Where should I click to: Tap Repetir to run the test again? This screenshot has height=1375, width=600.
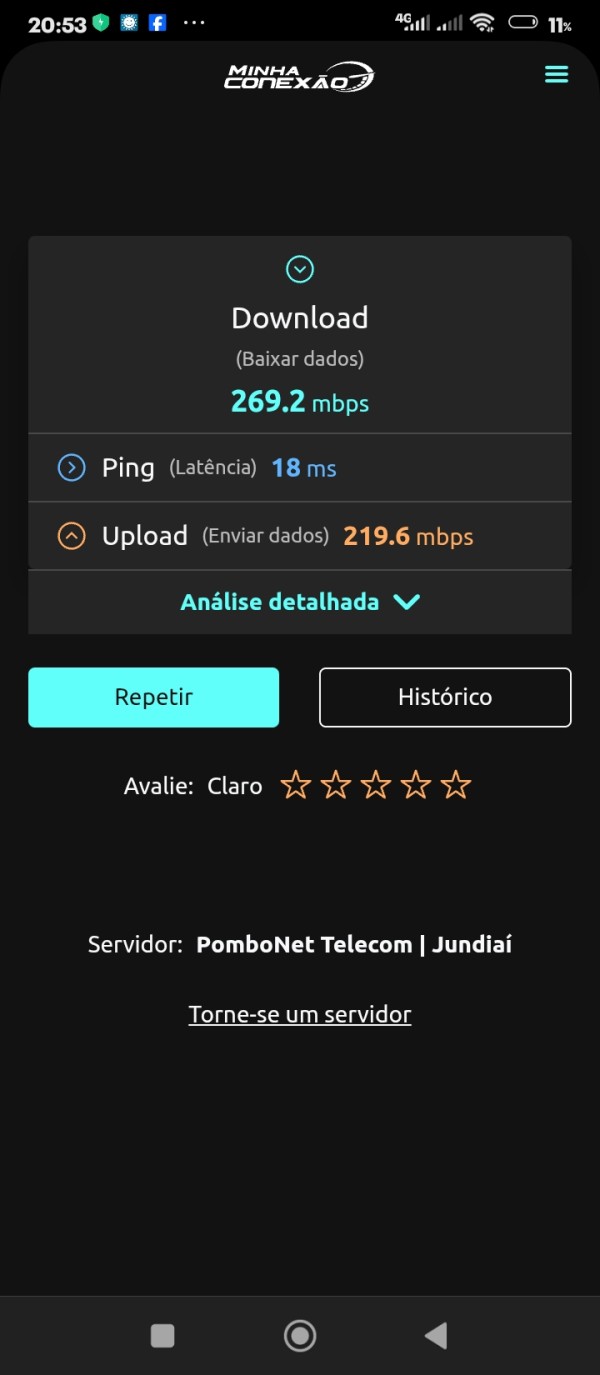point(153,697)
